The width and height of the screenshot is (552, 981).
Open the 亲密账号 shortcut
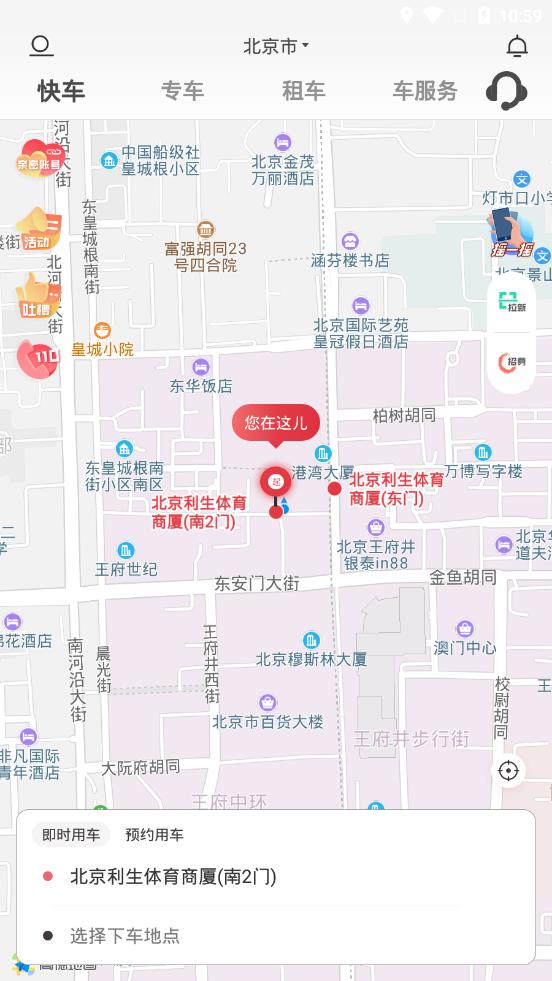(x=40, y=158)
